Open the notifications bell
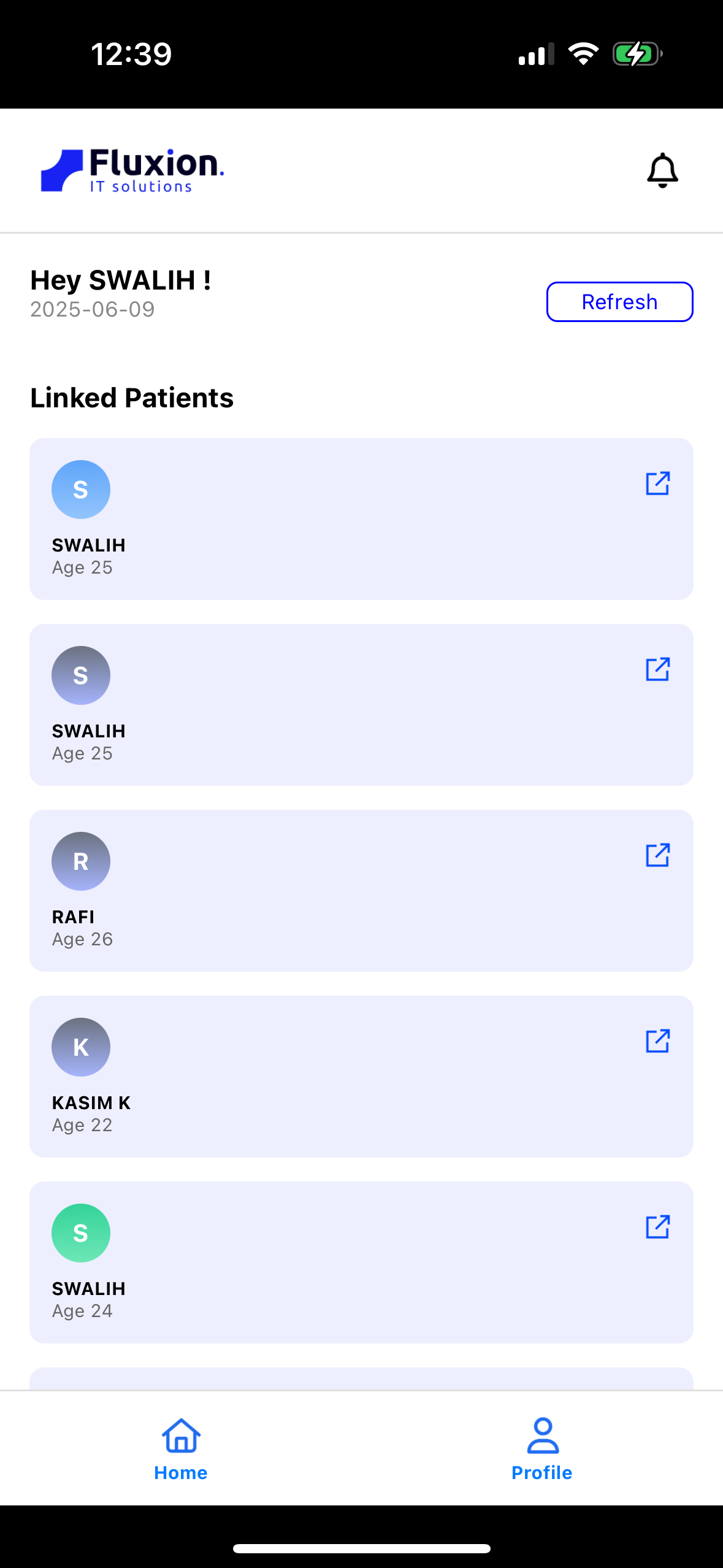Screen dimensions: 723x1568 [x=662, y=171]
